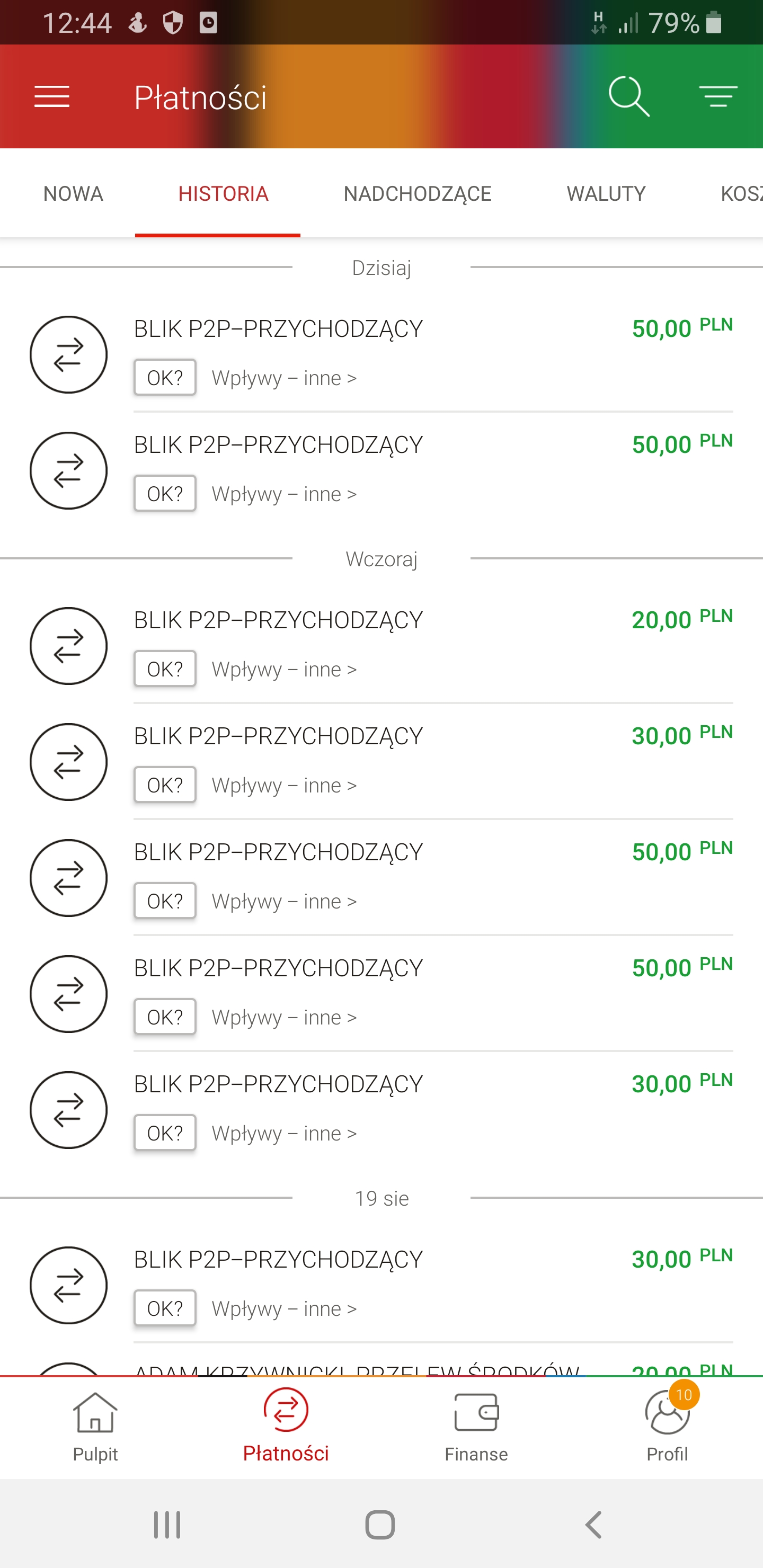
Task: Open the 20,00 PLN BLIK transaction
Action: [381, 645]
